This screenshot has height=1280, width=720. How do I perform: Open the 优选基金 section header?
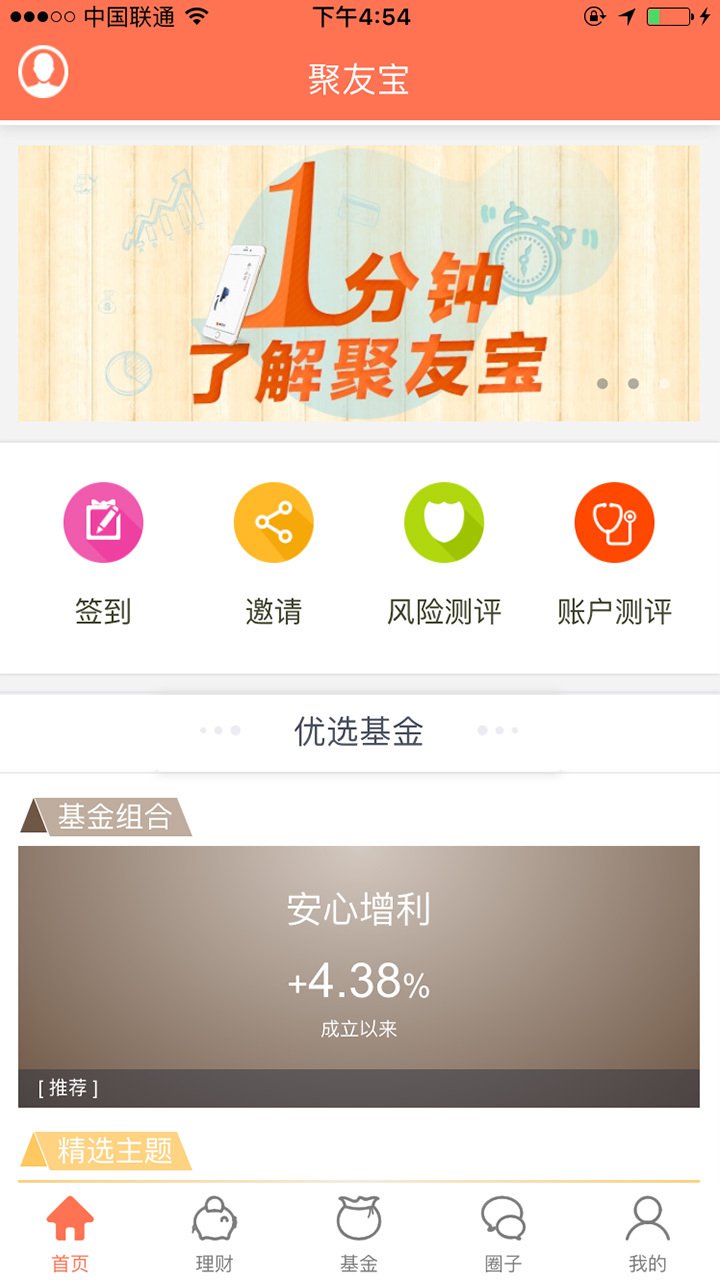360,731
